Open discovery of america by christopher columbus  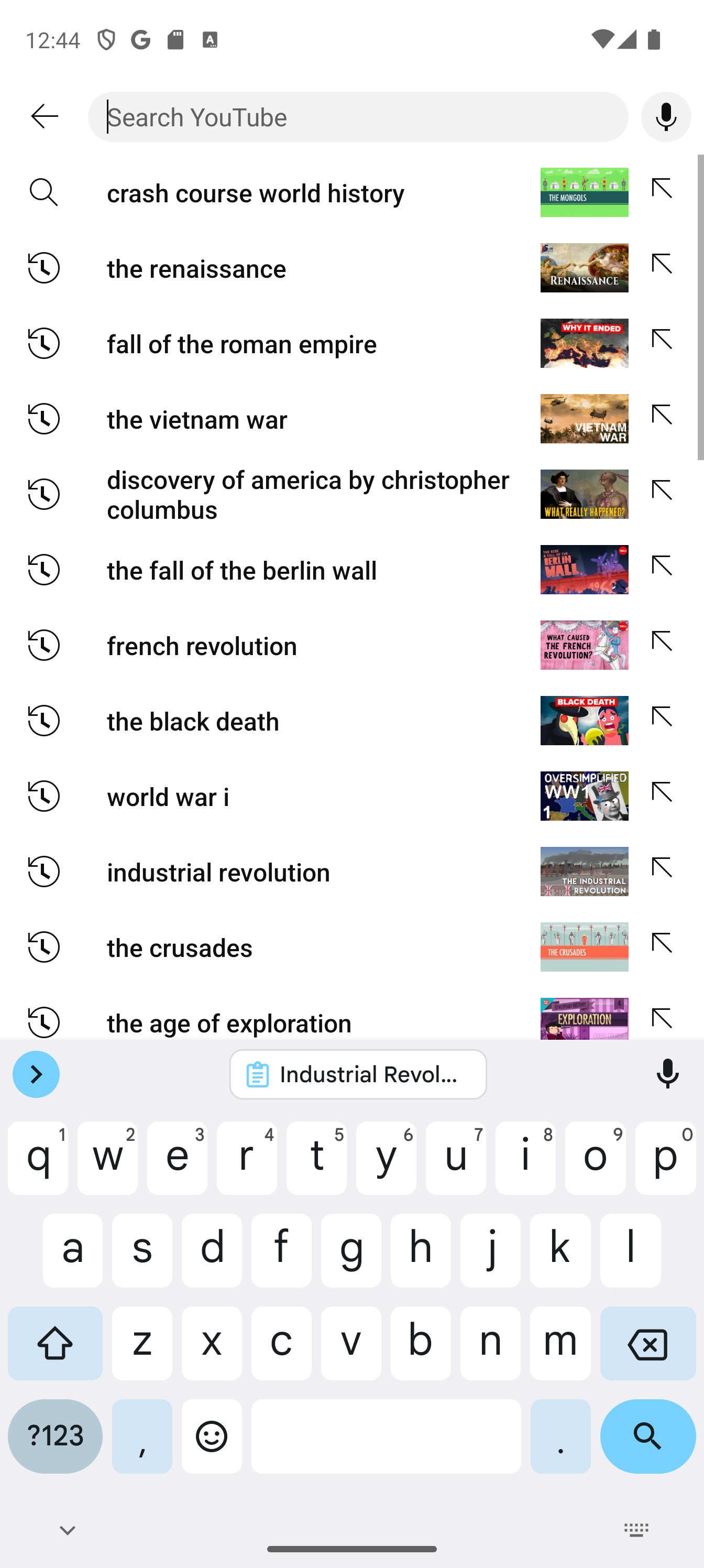(268, 494)
